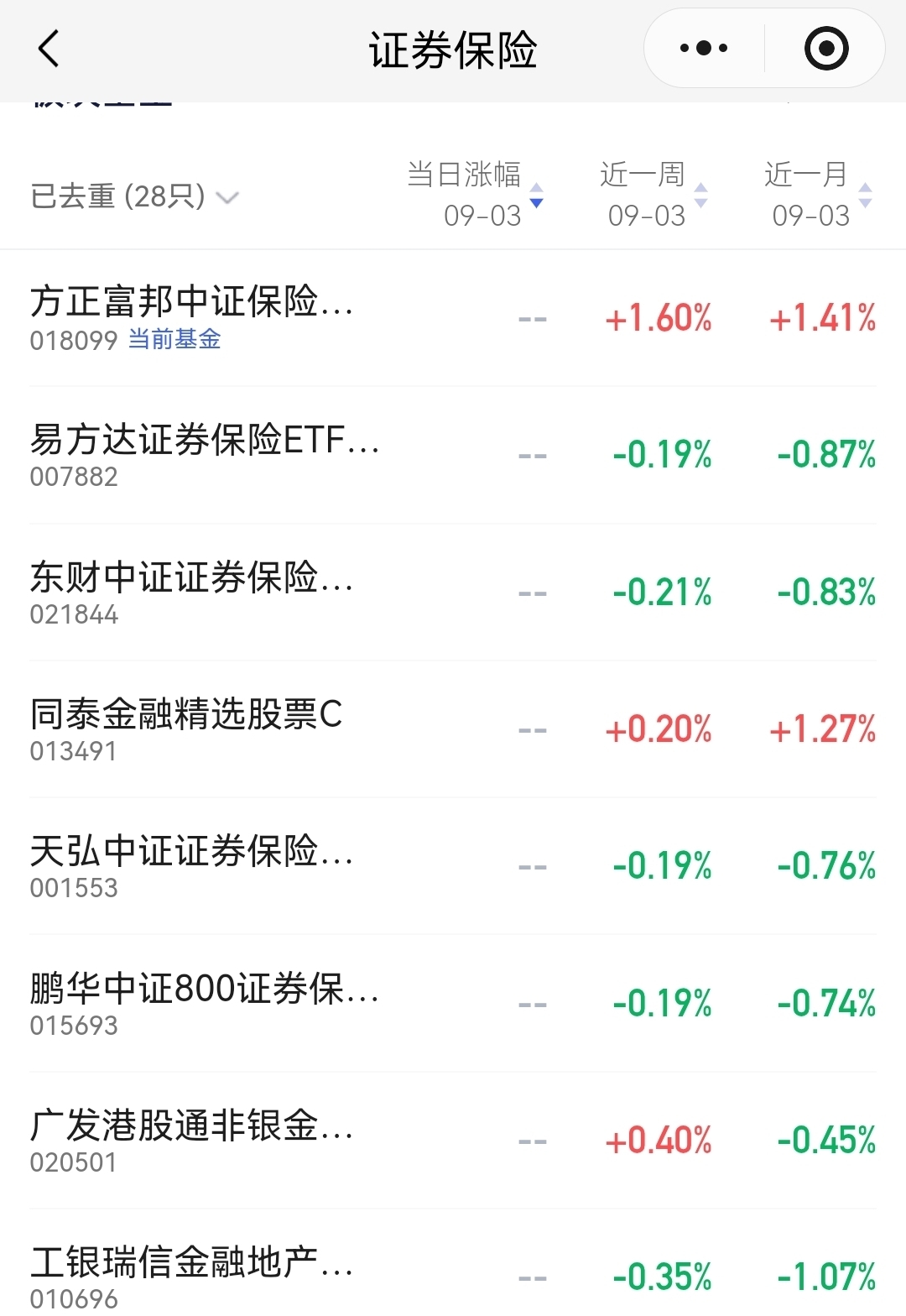This screenshot has height=1316, width=906.
Task: Close the mini program with the circle button
Action: [x=826, y=49]
